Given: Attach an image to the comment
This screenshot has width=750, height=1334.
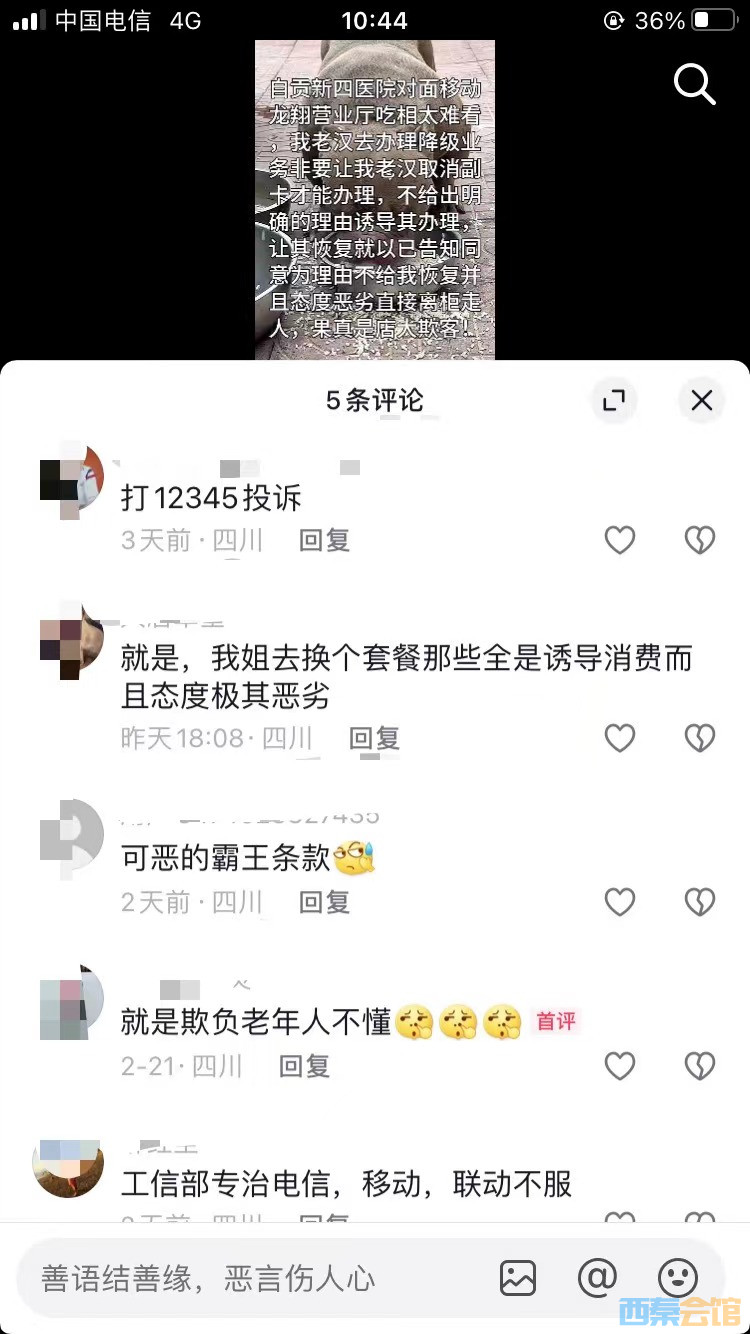Looking at the screenshot, I should coord(518,1278).
